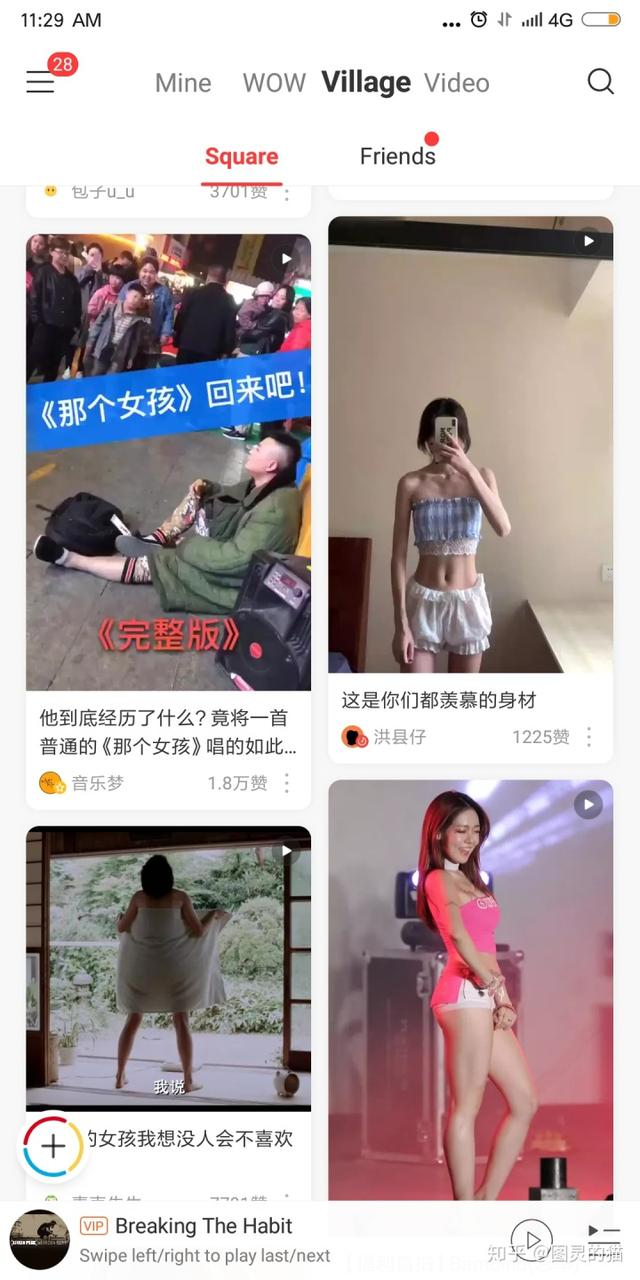Select the Square sub-tab
Viewport: 640px width, 1280px height.
241,156
